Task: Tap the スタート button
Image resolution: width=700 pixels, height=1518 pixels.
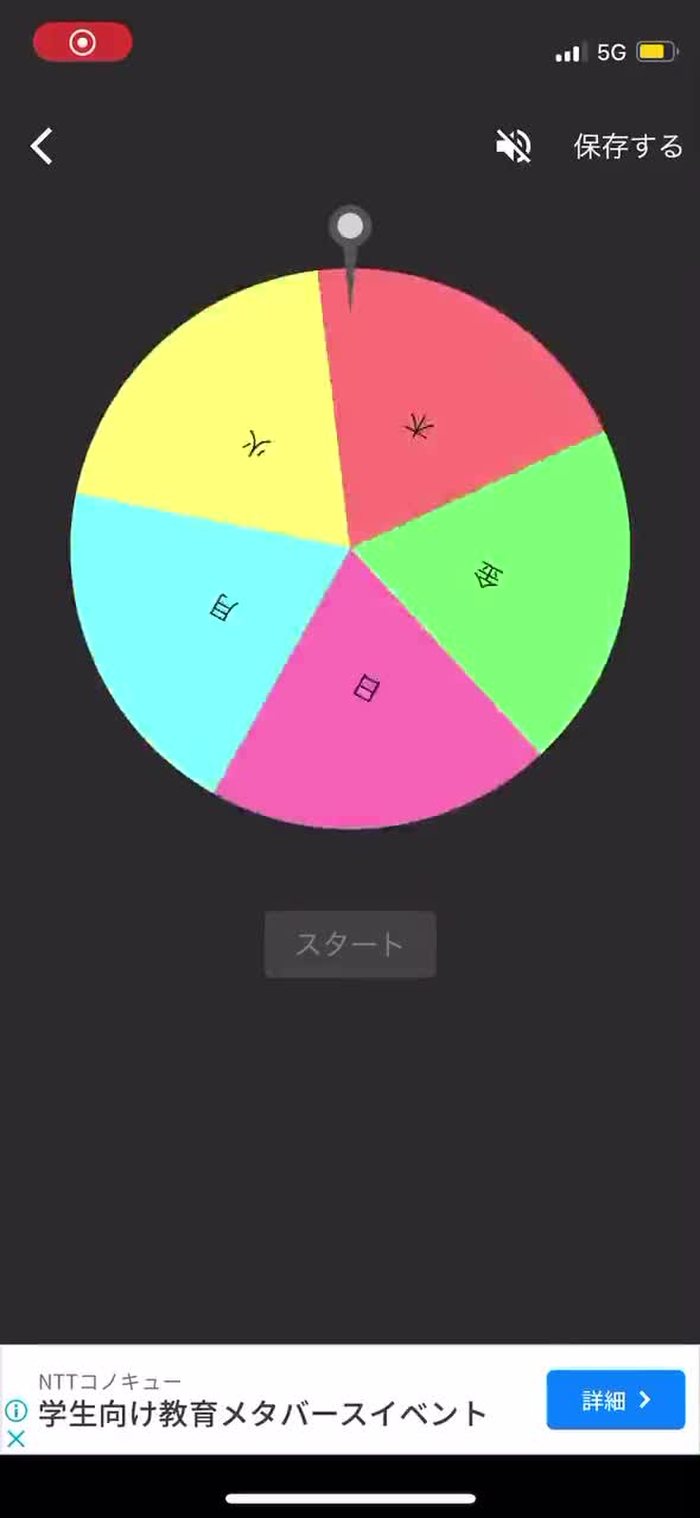Action: 350,944
